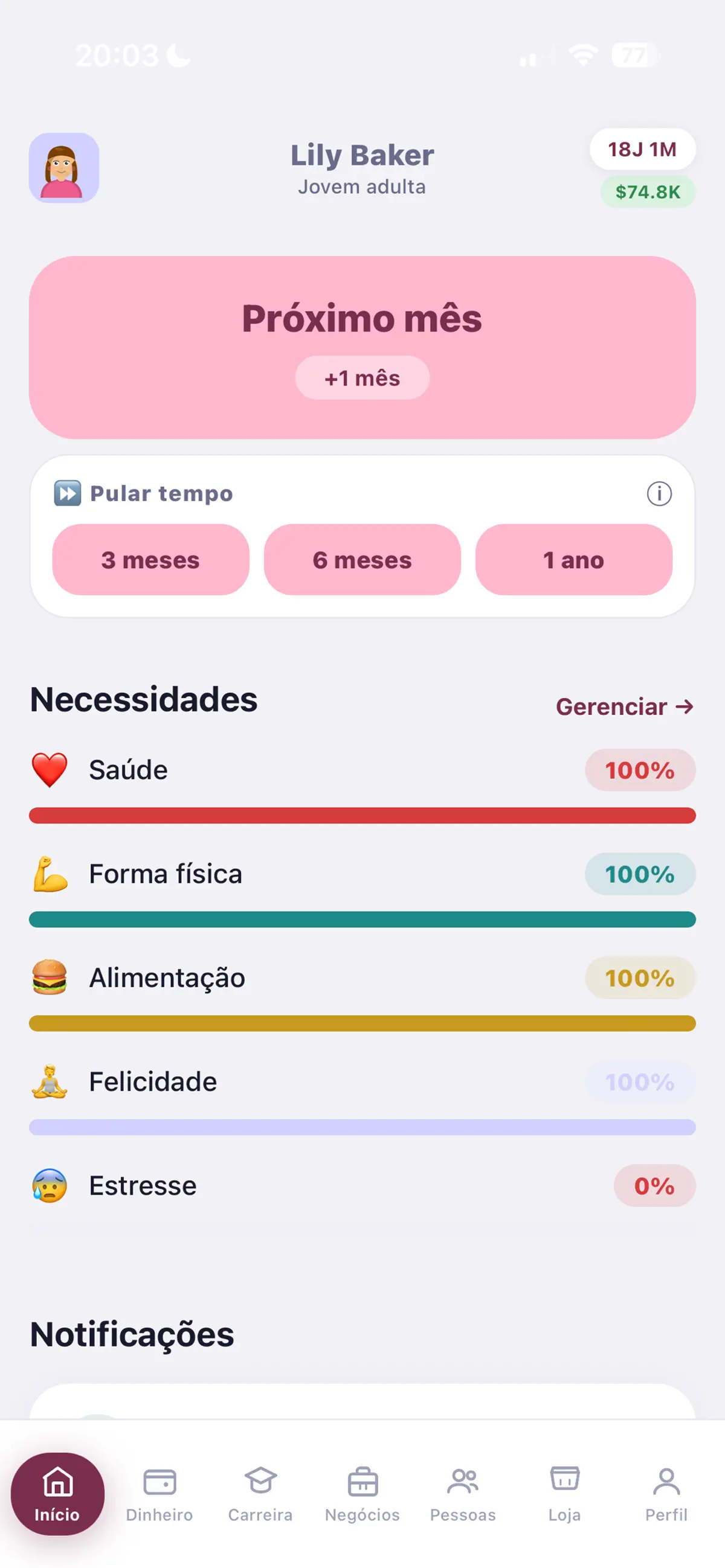The height and width of the screenshot is (1568, 725).
Task: Open the Gerenciar needs link
Action: (625, 706)
